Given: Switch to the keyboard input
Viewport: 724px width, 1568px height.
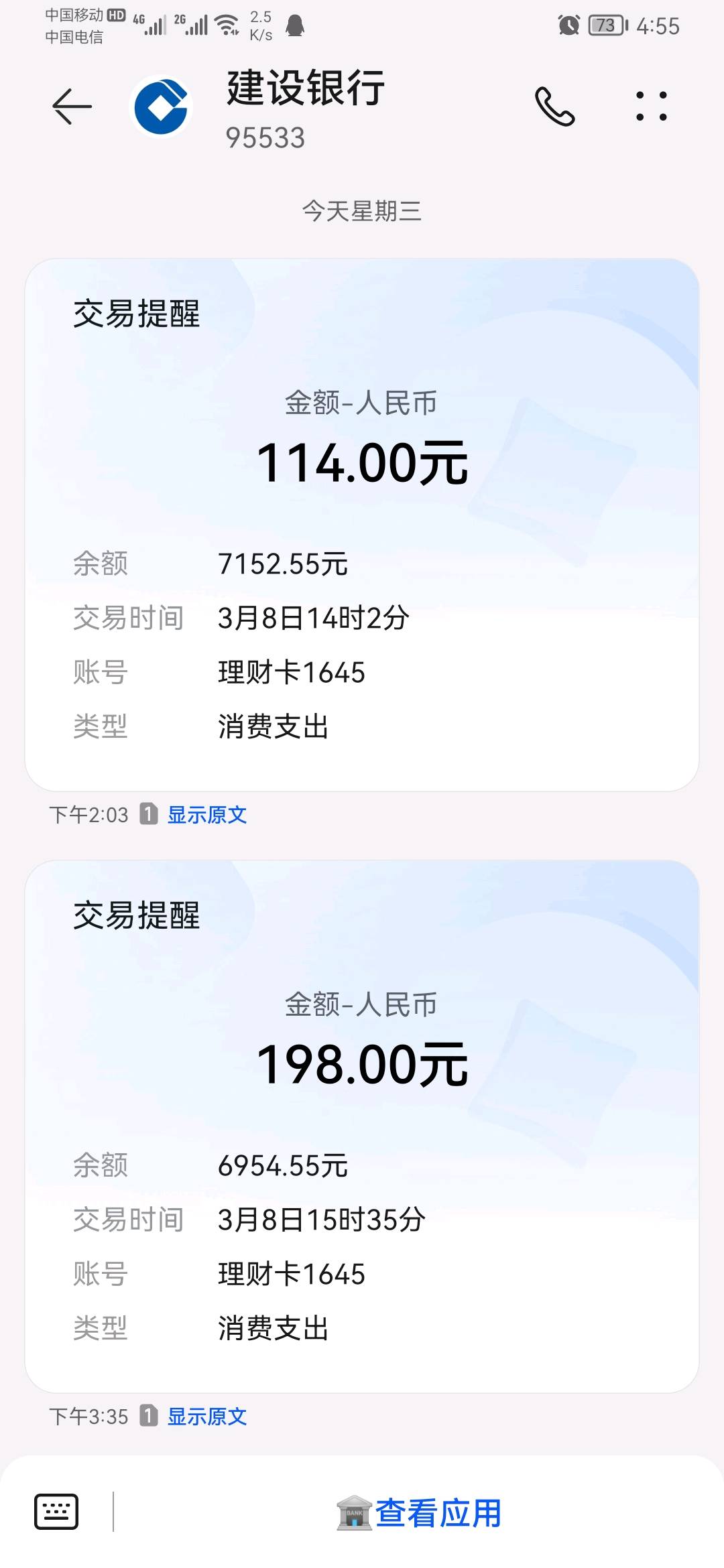Looking at the screenshot, I should 56,1512.
